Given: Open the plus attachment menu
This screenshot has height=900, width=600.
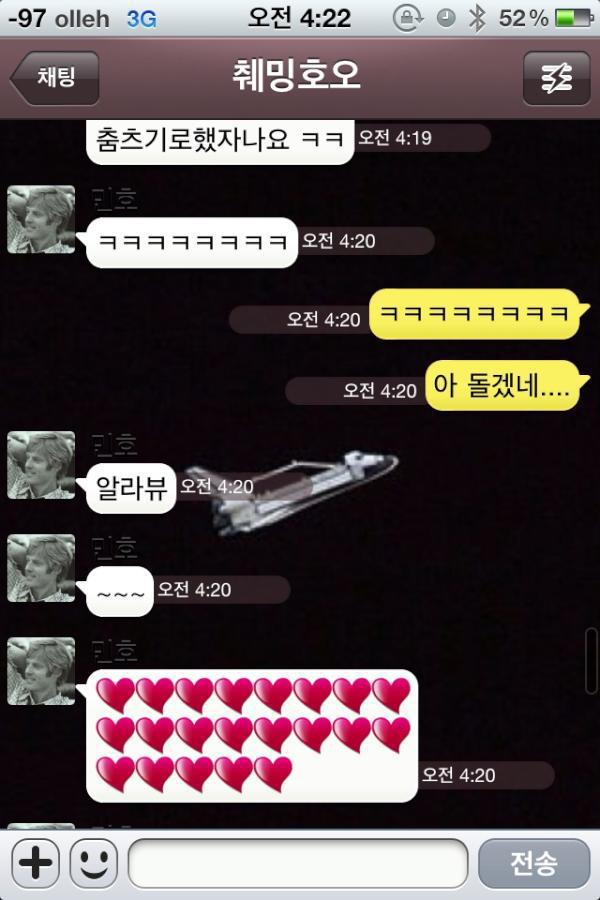Looking at the screenshot, I should pos(36,863).
